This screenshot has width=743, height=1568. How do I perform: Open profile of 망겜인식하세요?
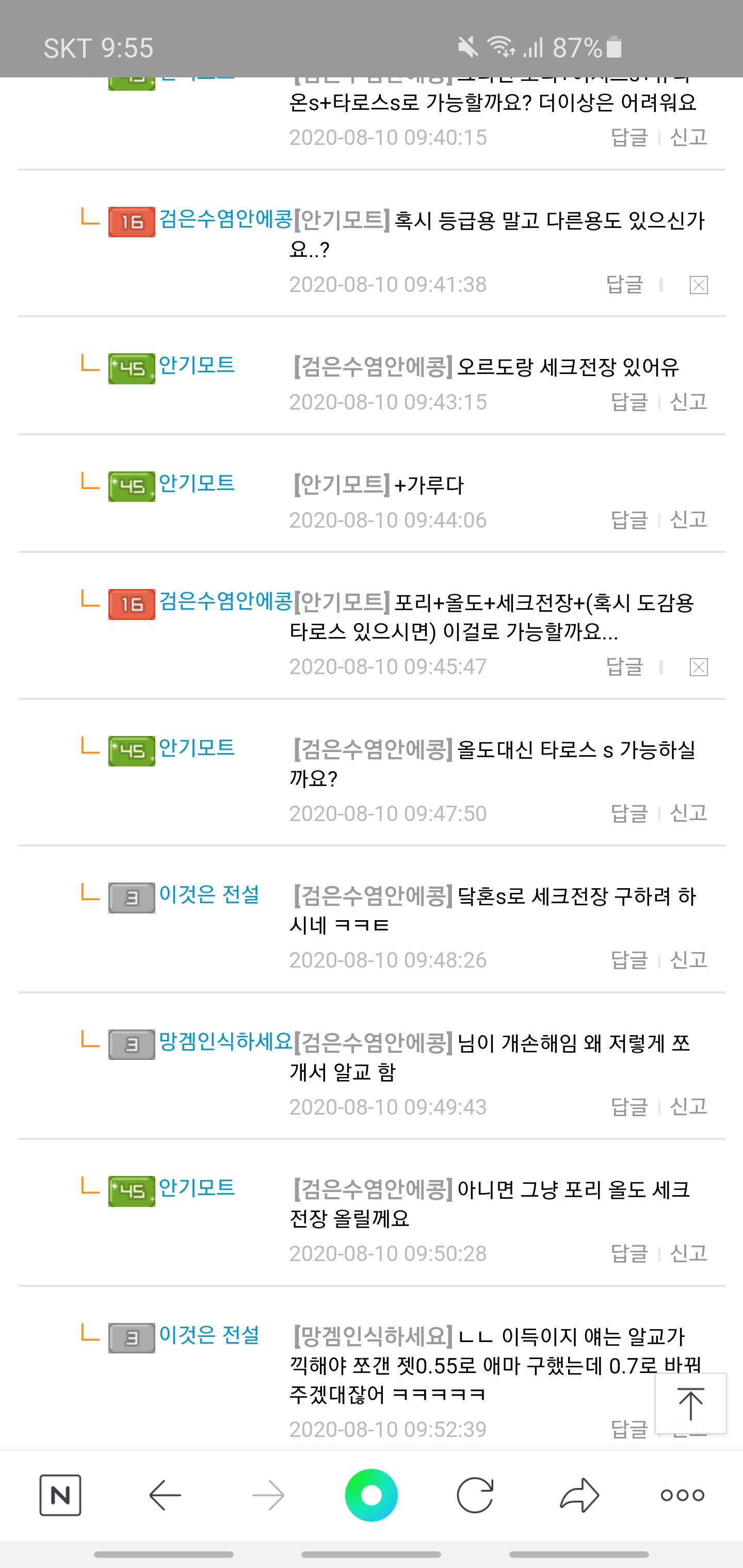pos(225,1041)
